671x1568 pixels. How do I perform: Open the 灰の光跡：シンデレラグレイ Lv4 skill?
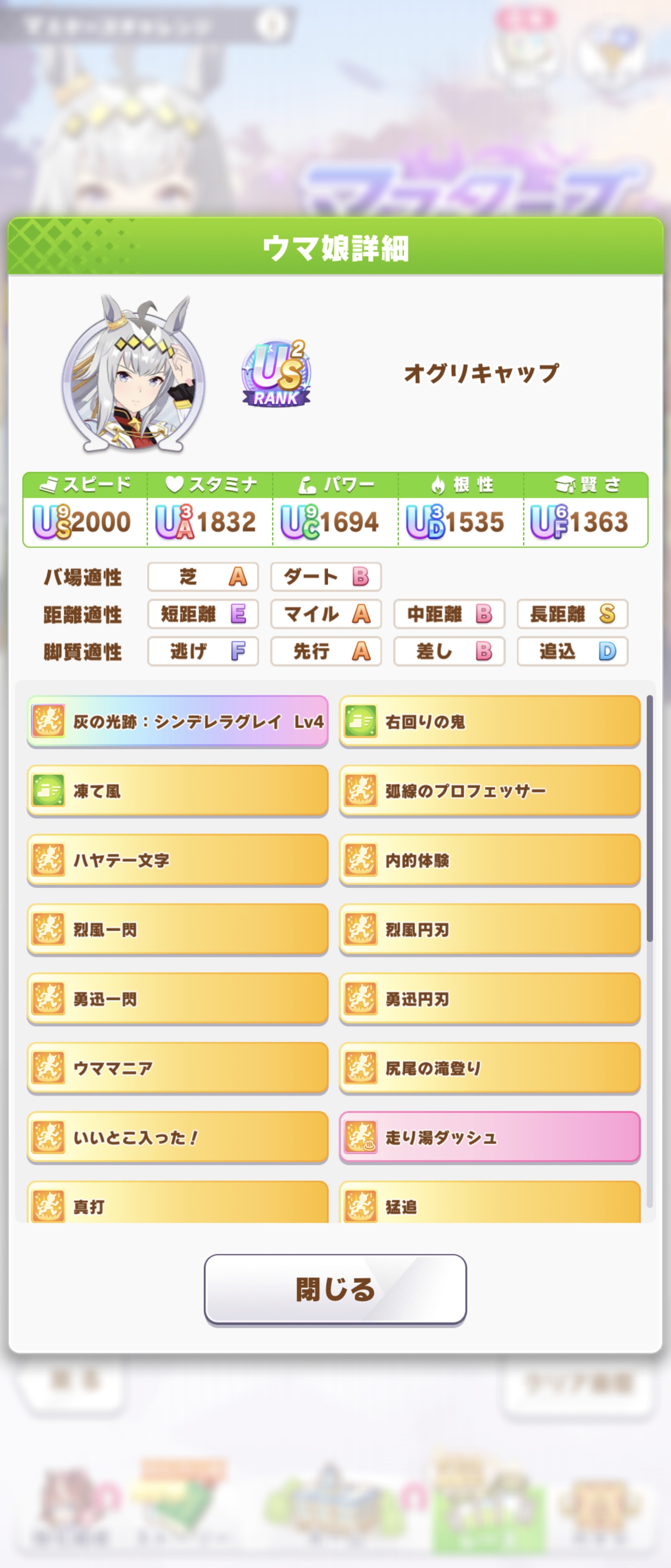(178, 721)
